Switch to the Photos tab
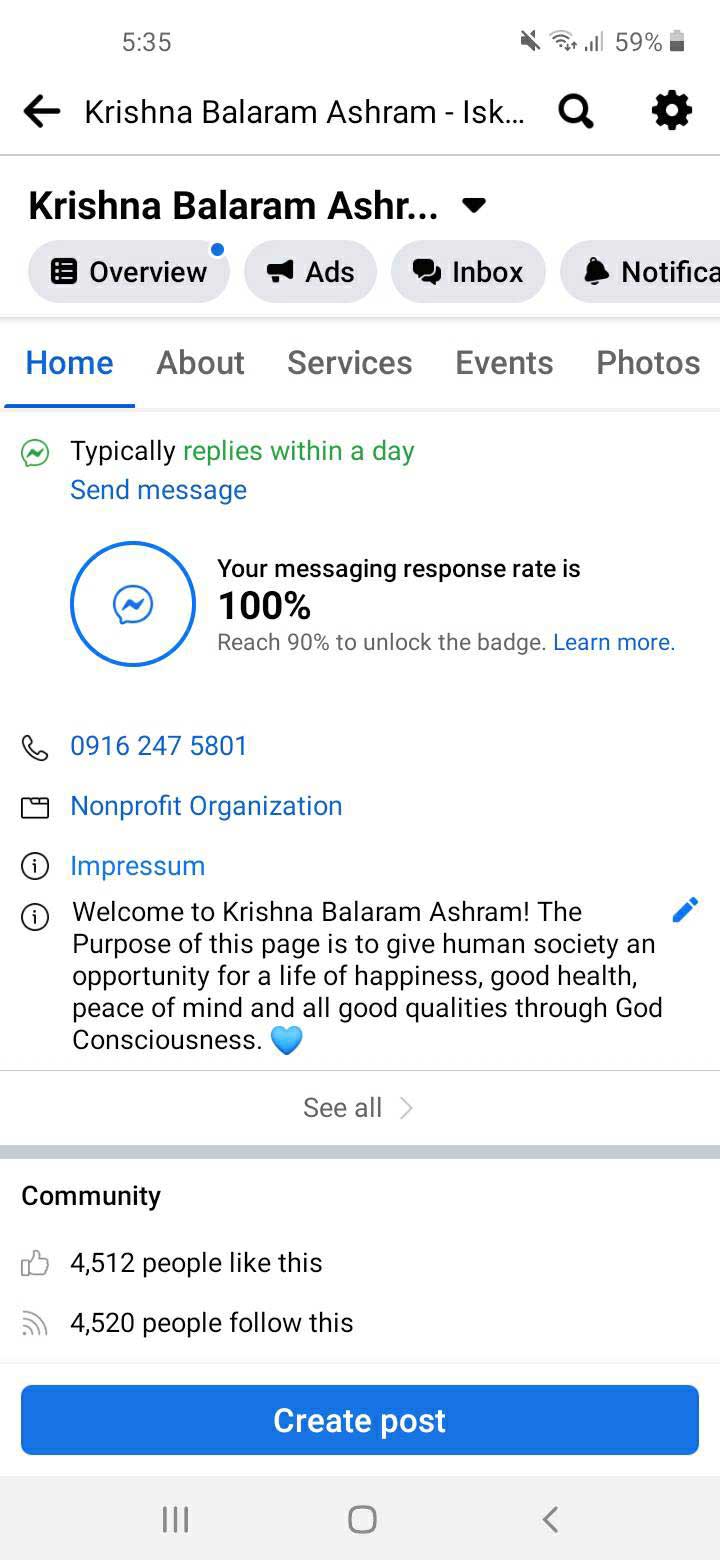Viewport: 720px width, 1560px height. coord(648,363)
